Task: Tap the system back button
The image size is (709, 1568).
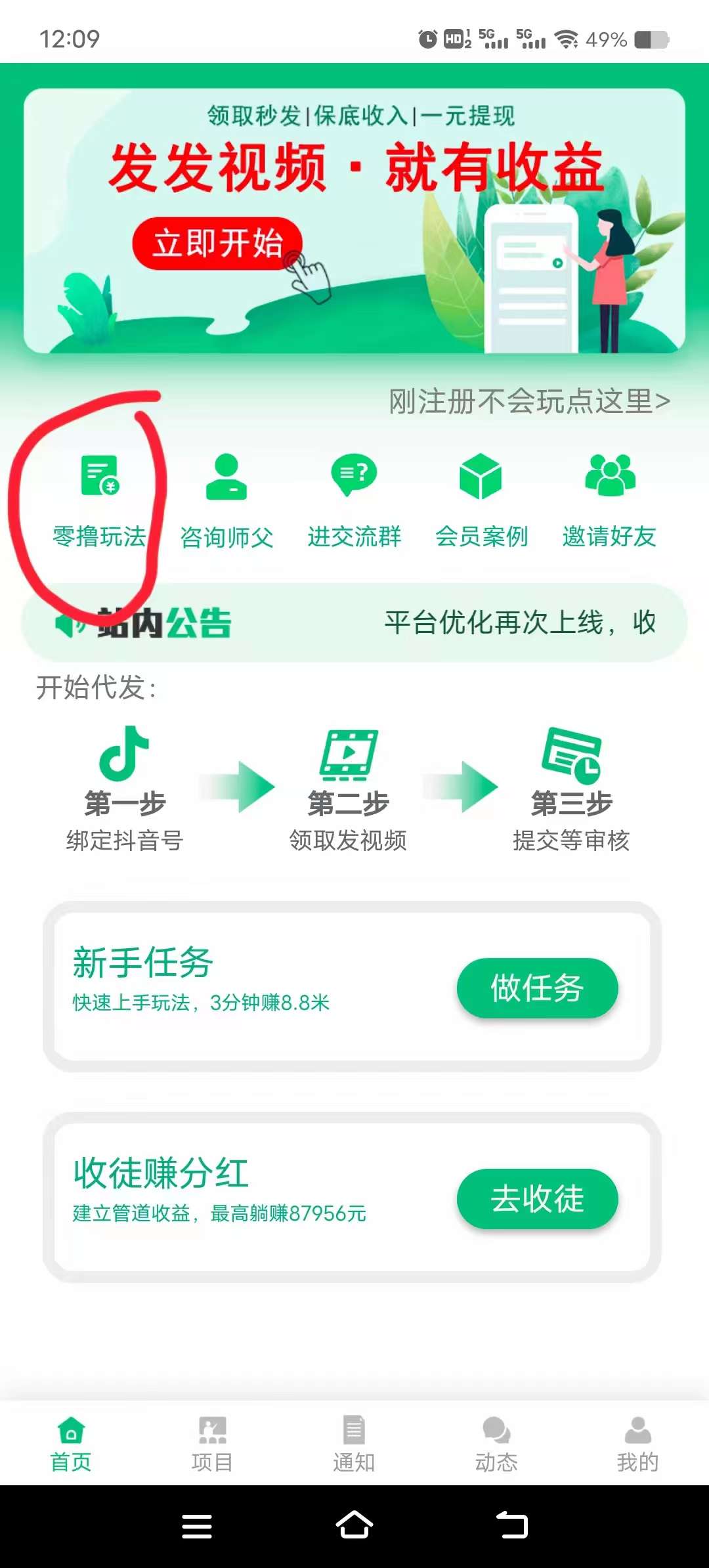Action: click(512, 1525)
